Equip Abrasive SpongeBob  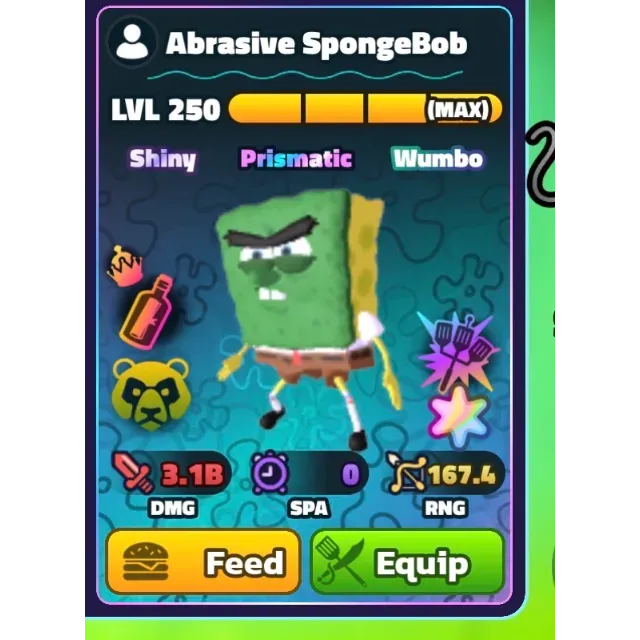pos(408,563)
